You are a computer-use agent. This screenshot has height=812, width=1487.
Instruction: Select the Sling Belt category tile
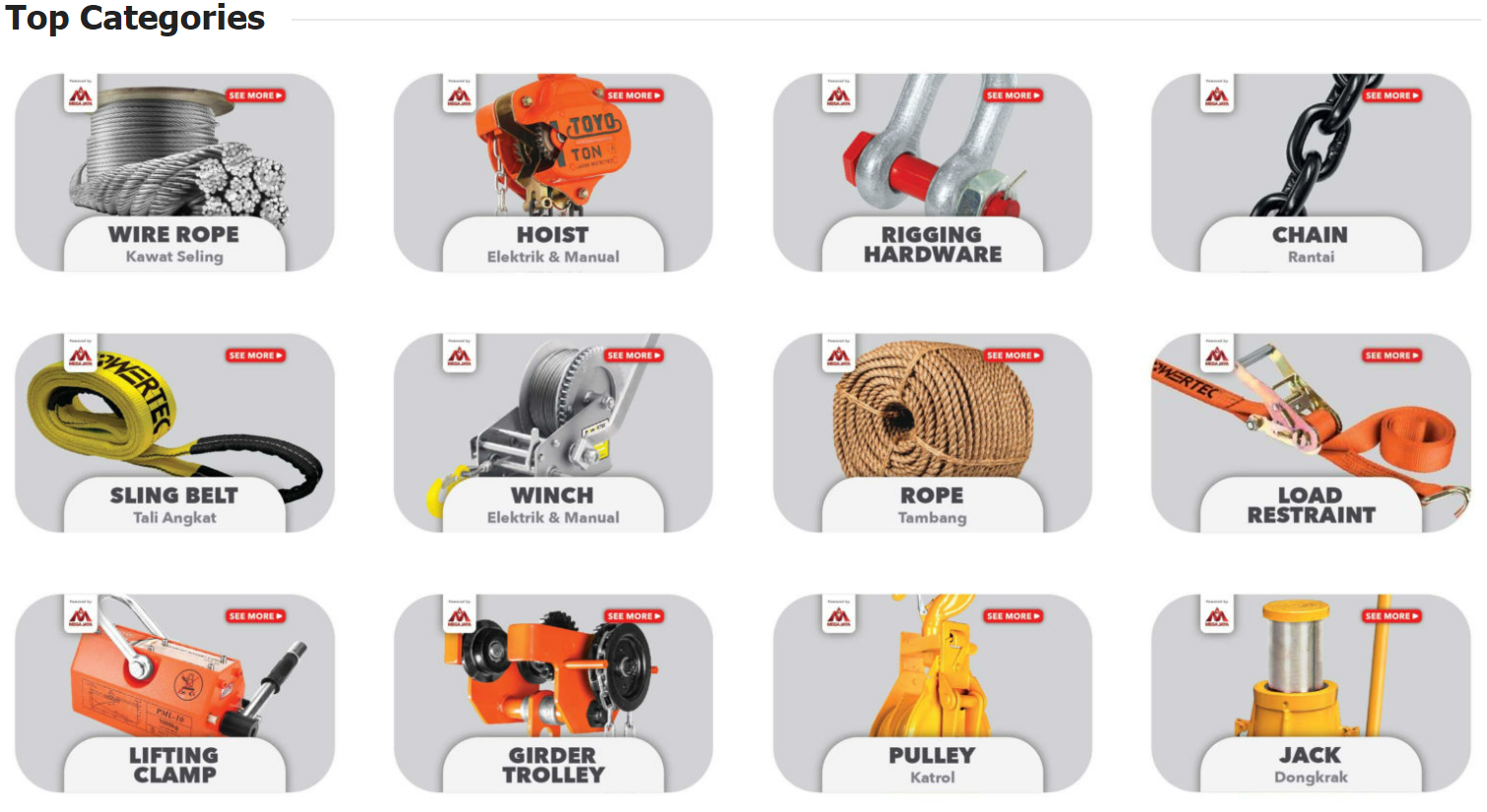(174, 433)
